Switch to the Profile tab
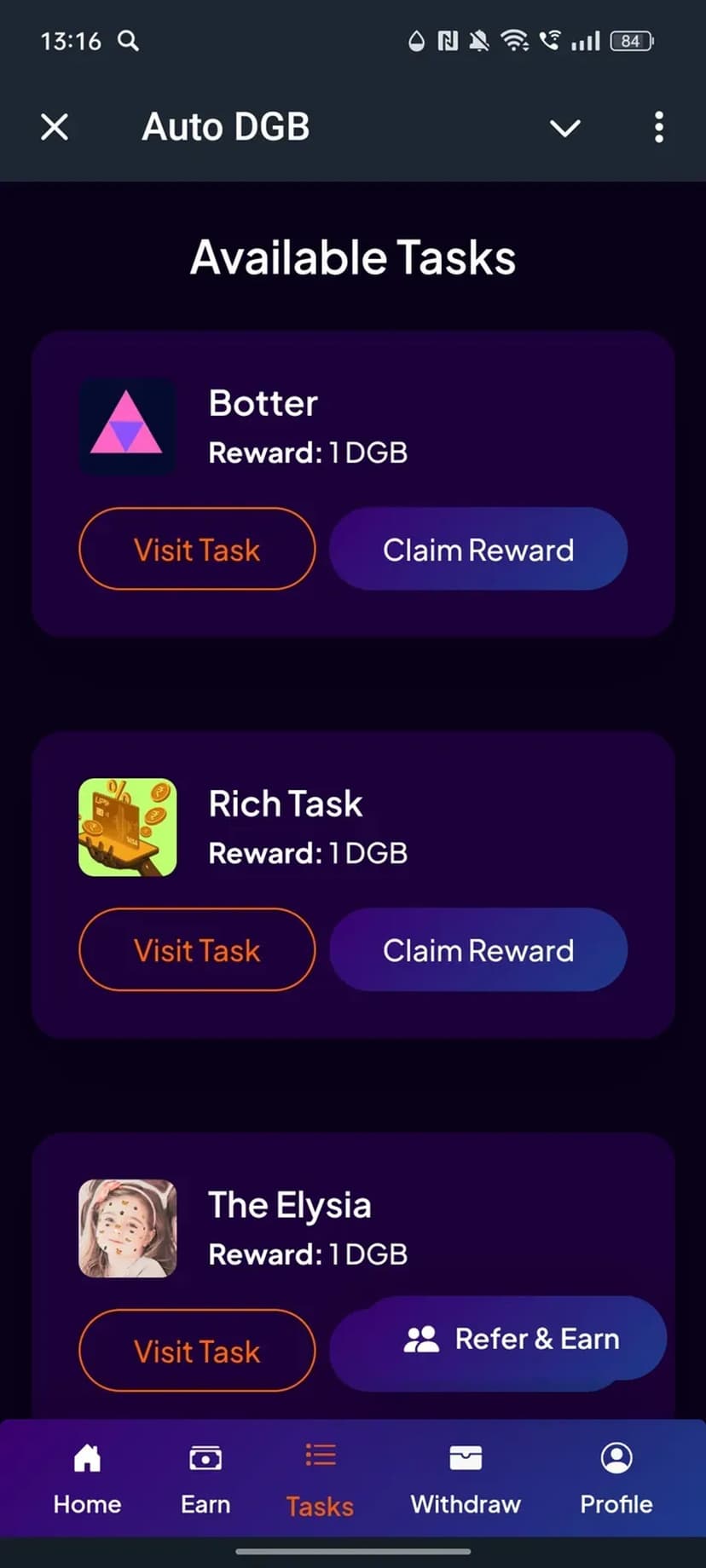706x1568 pixels. click(616, 1479)
